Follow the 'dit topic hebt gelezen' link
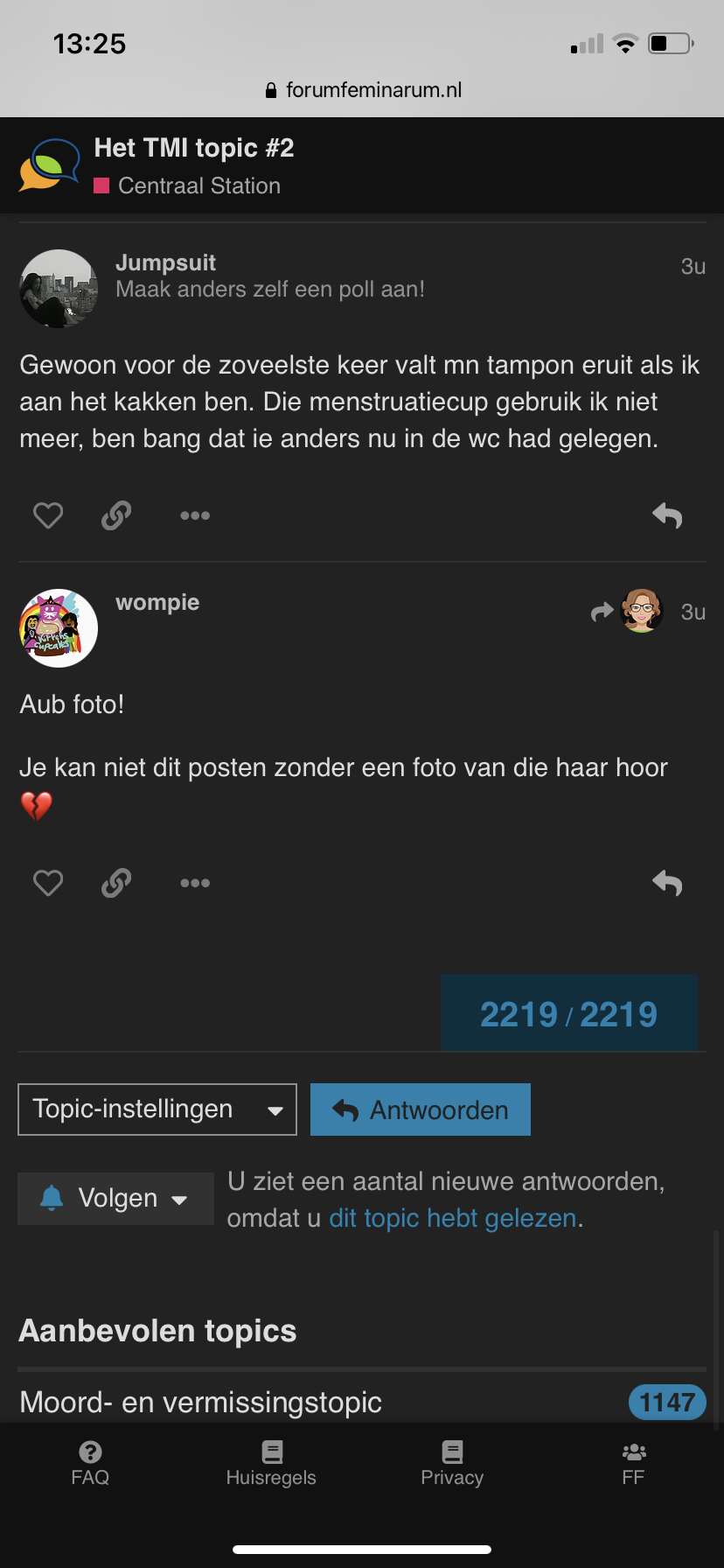Image resolution: width=724 pixels, height=1568 pixels. tap(452, 1218)
